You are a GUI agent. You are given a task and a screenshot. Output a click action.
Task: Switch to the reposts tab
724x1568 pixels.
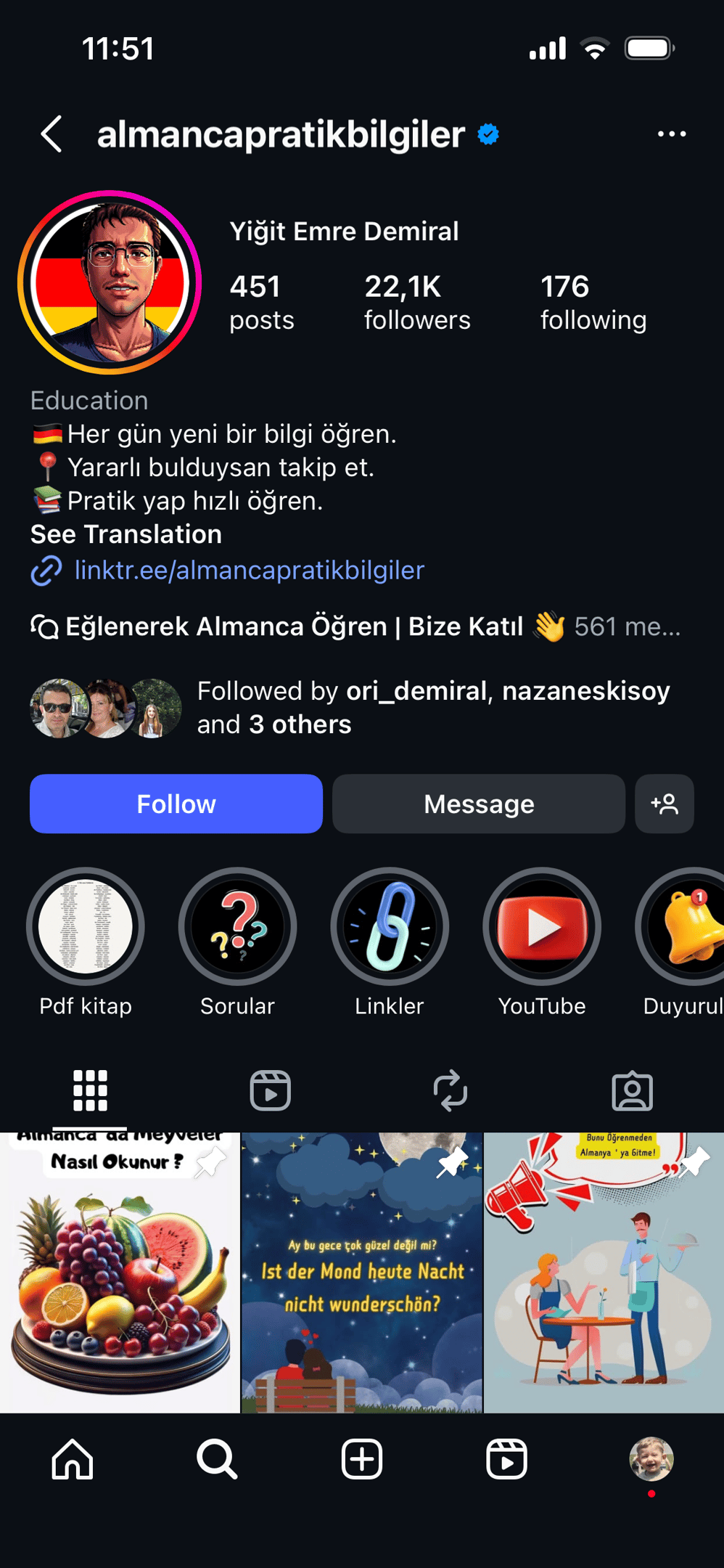(451, 1090)
